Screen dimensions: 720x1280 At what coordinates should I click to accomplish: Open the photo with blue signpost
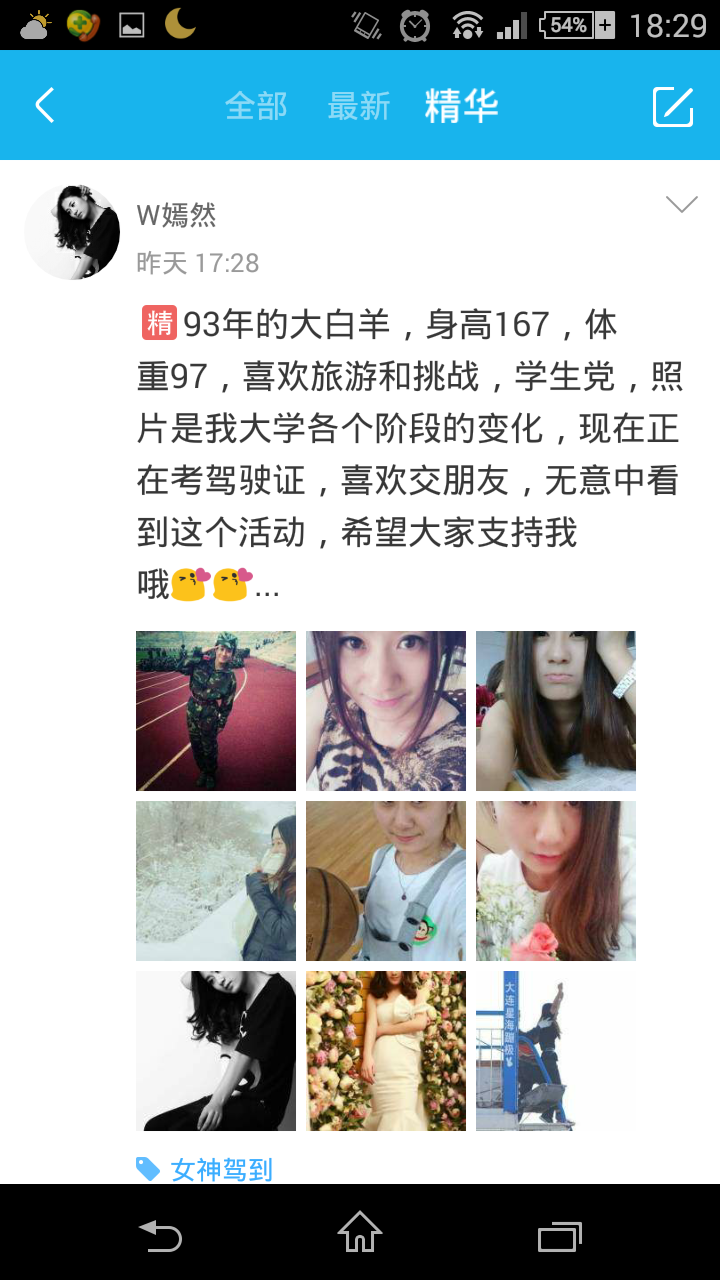tap(556, 1051)
